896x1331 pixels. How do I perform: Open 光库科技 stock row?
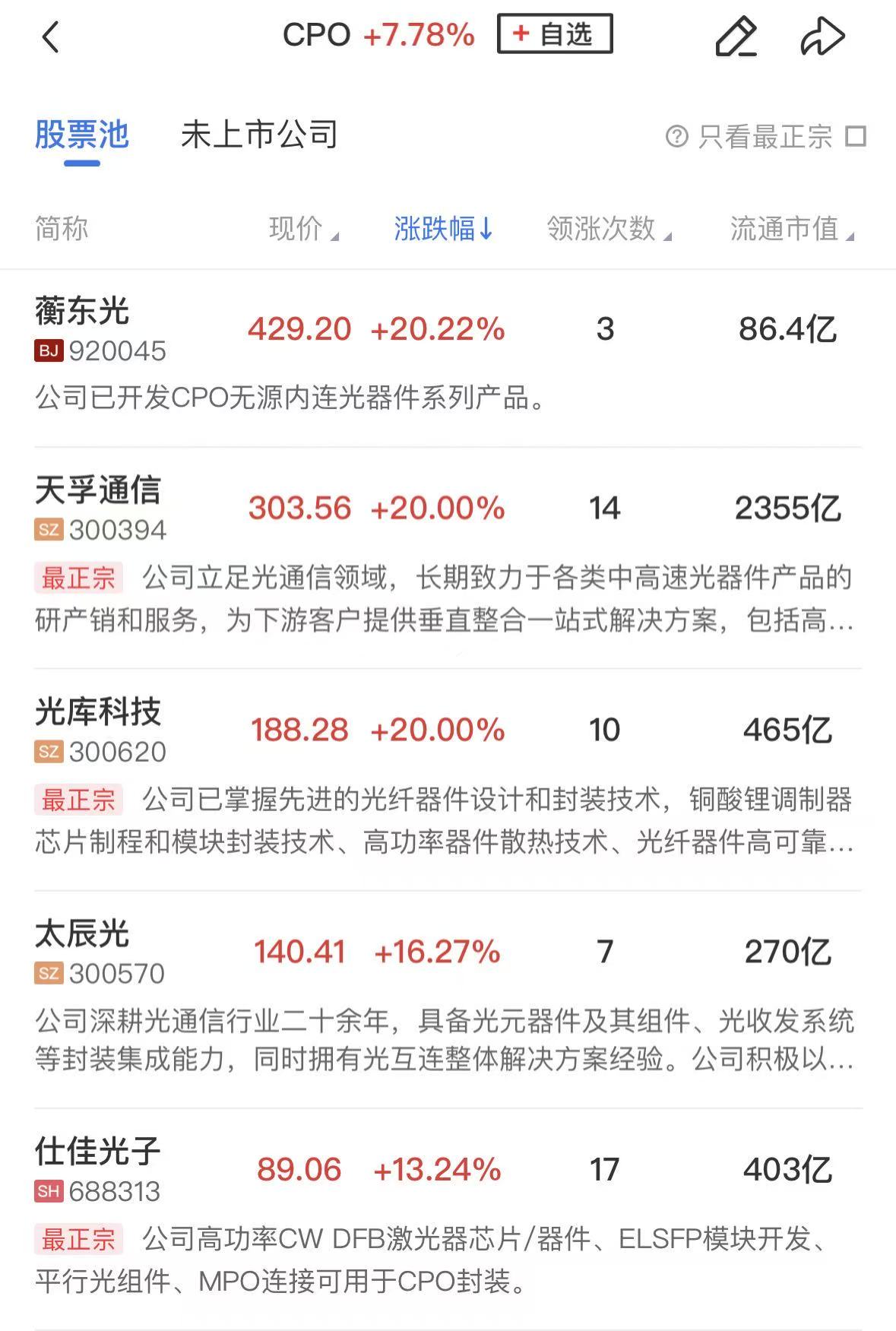[97, 713]
